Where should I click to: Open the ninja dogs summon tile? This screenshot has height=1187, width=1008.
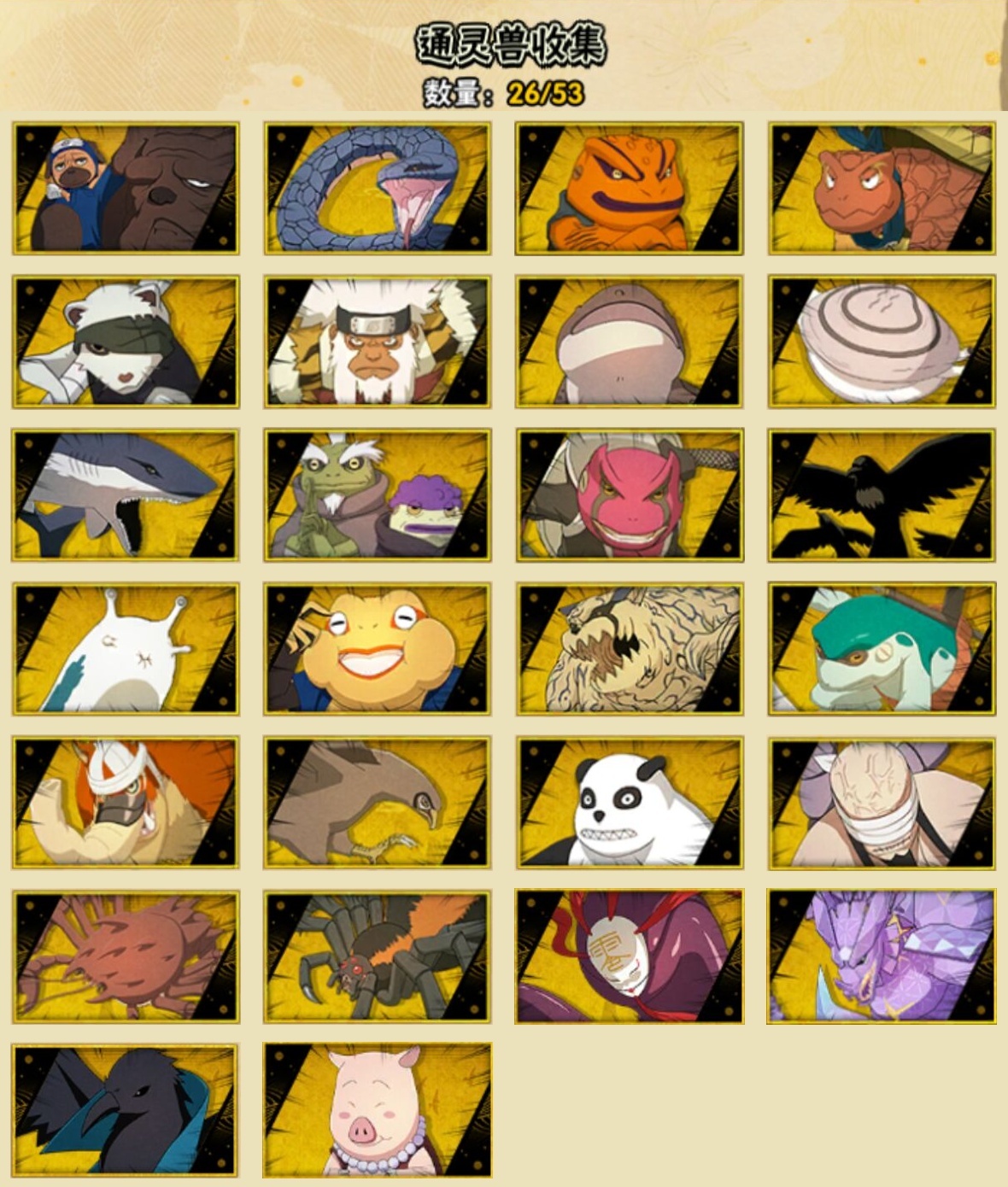point(126,188)
